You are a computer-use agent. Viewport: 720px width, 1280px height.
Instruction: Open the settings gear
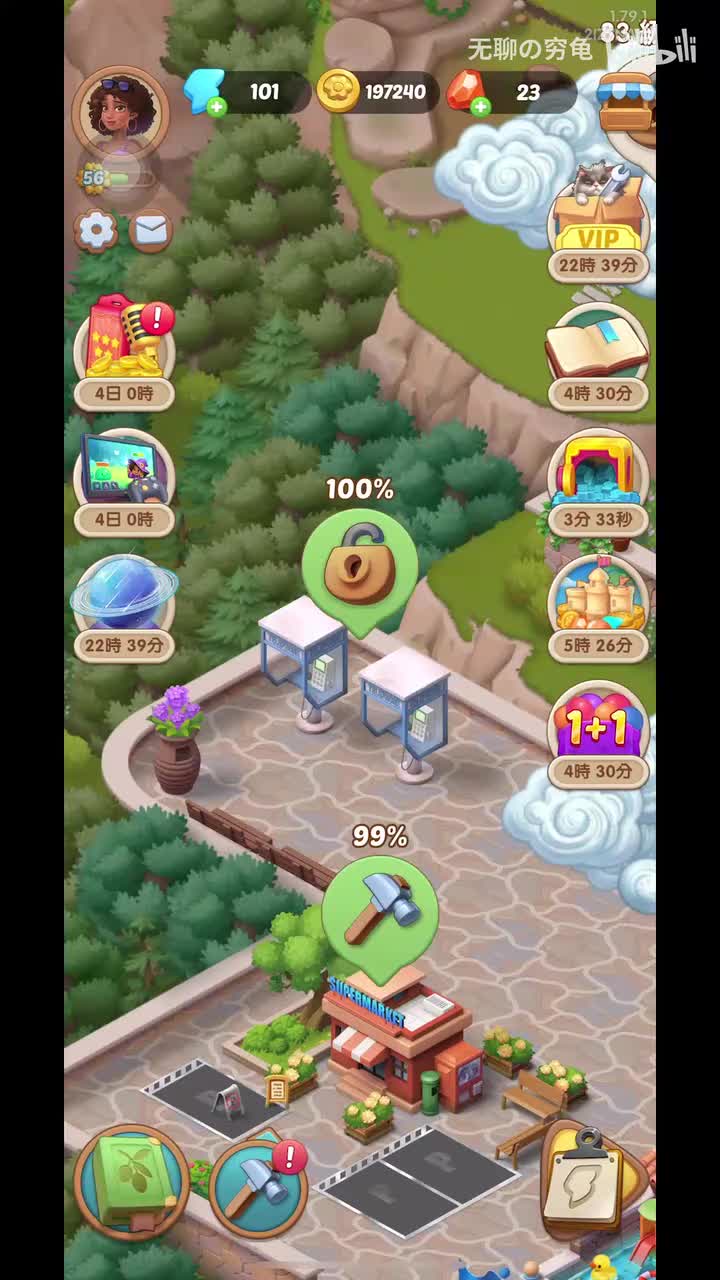[96, 231]
